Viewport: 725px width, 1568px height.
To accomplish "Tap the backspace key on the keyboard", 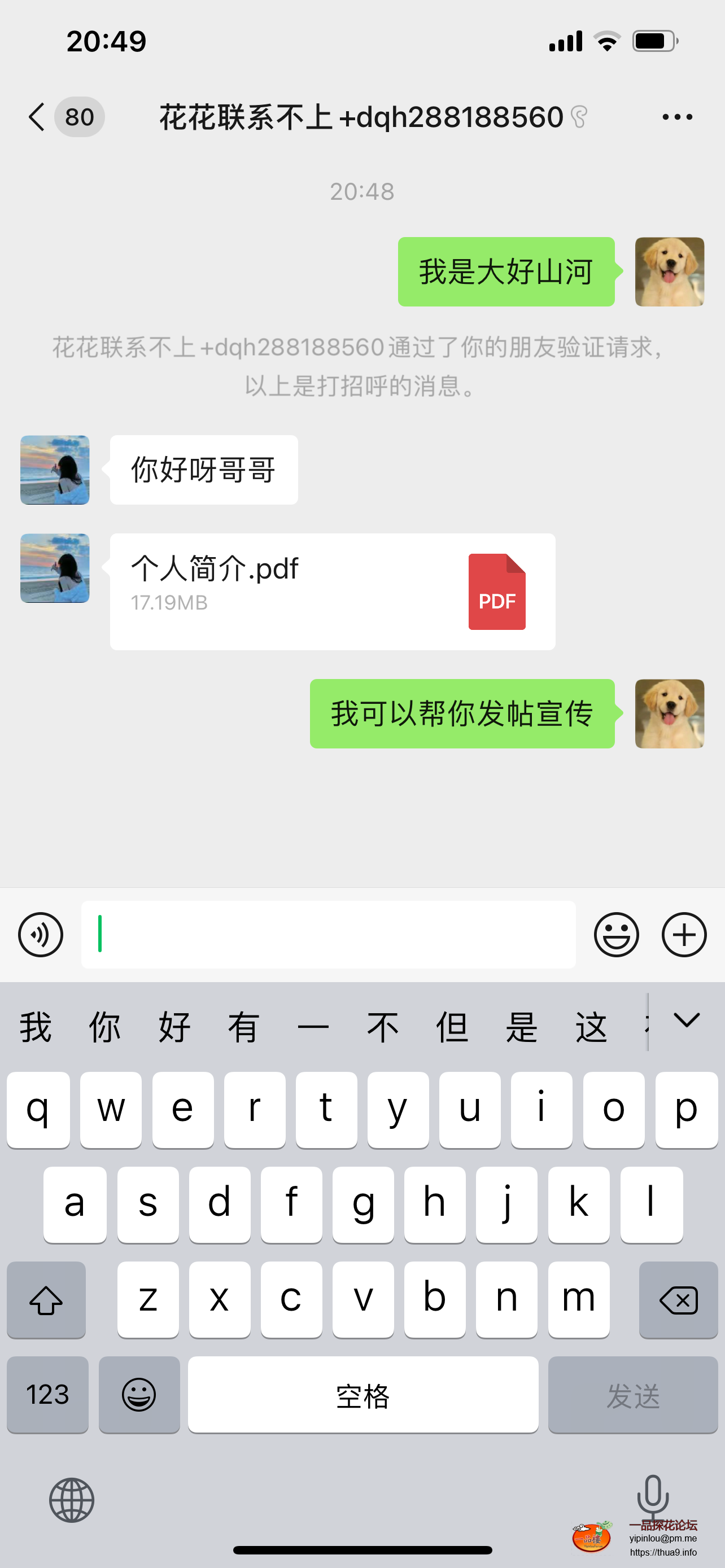I will tap(678, 1299).
